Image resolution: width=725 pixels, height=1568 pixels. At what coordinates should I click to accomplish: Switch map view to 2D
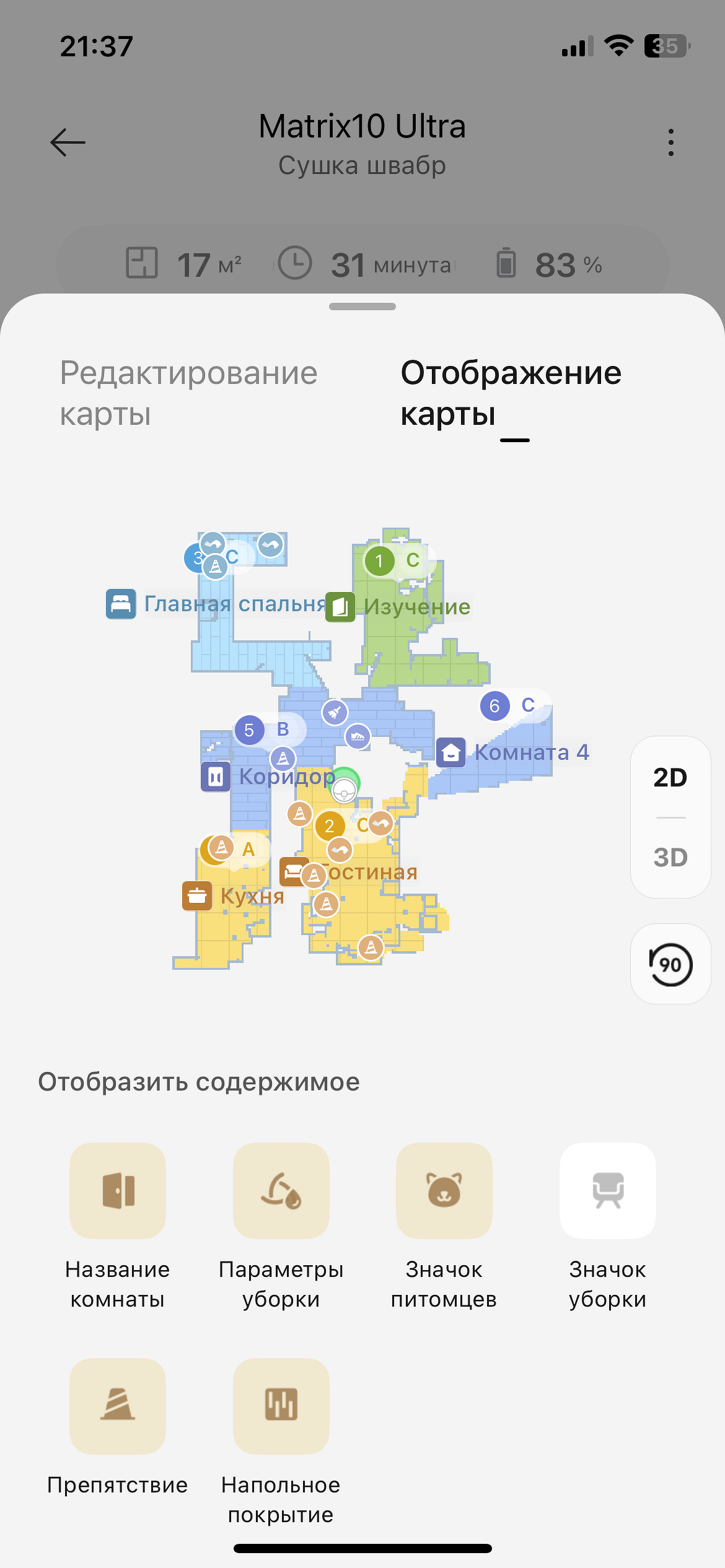670,778
